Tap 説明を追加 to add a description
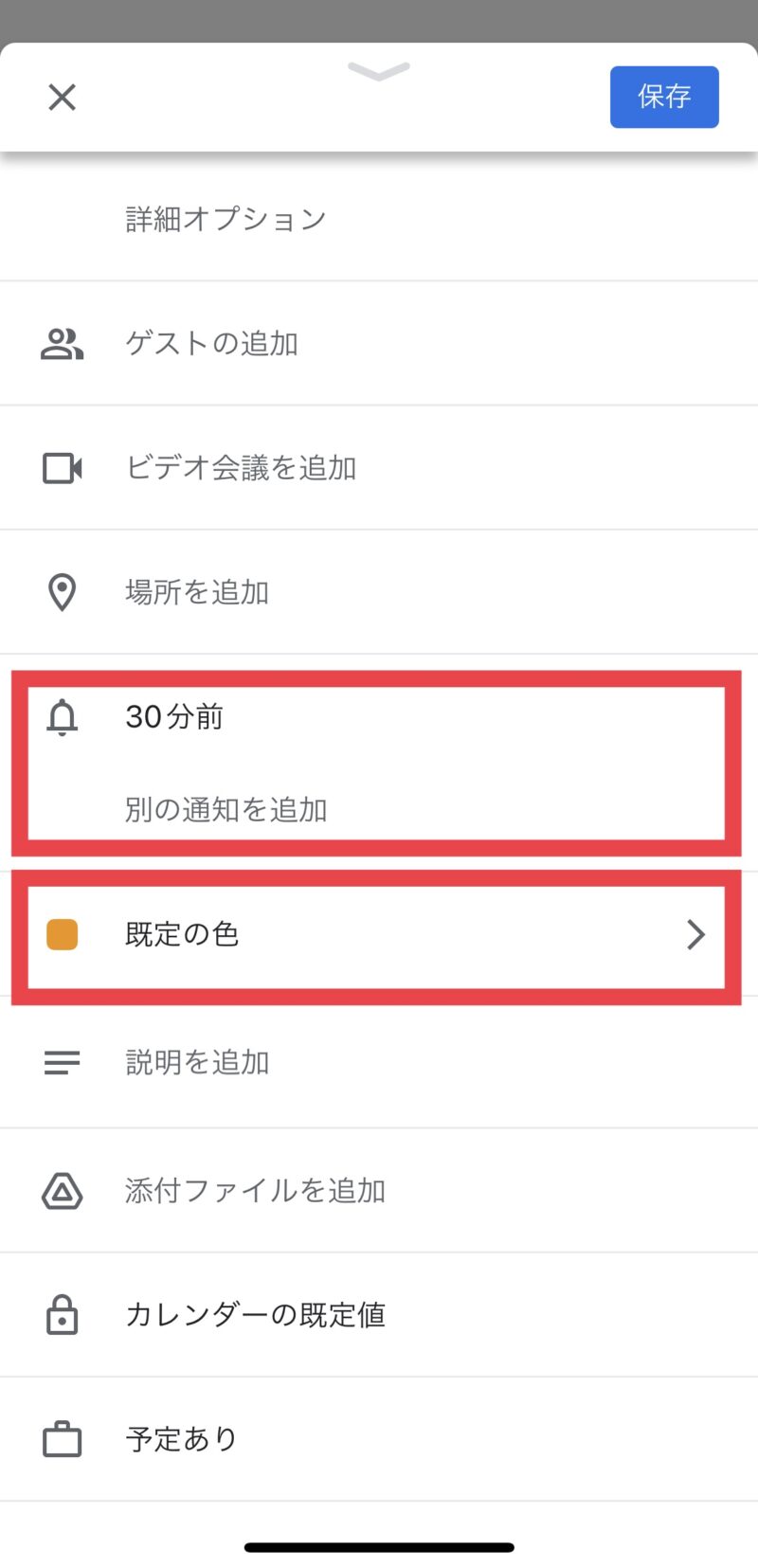758x1568 pixels. (197, 1062)
